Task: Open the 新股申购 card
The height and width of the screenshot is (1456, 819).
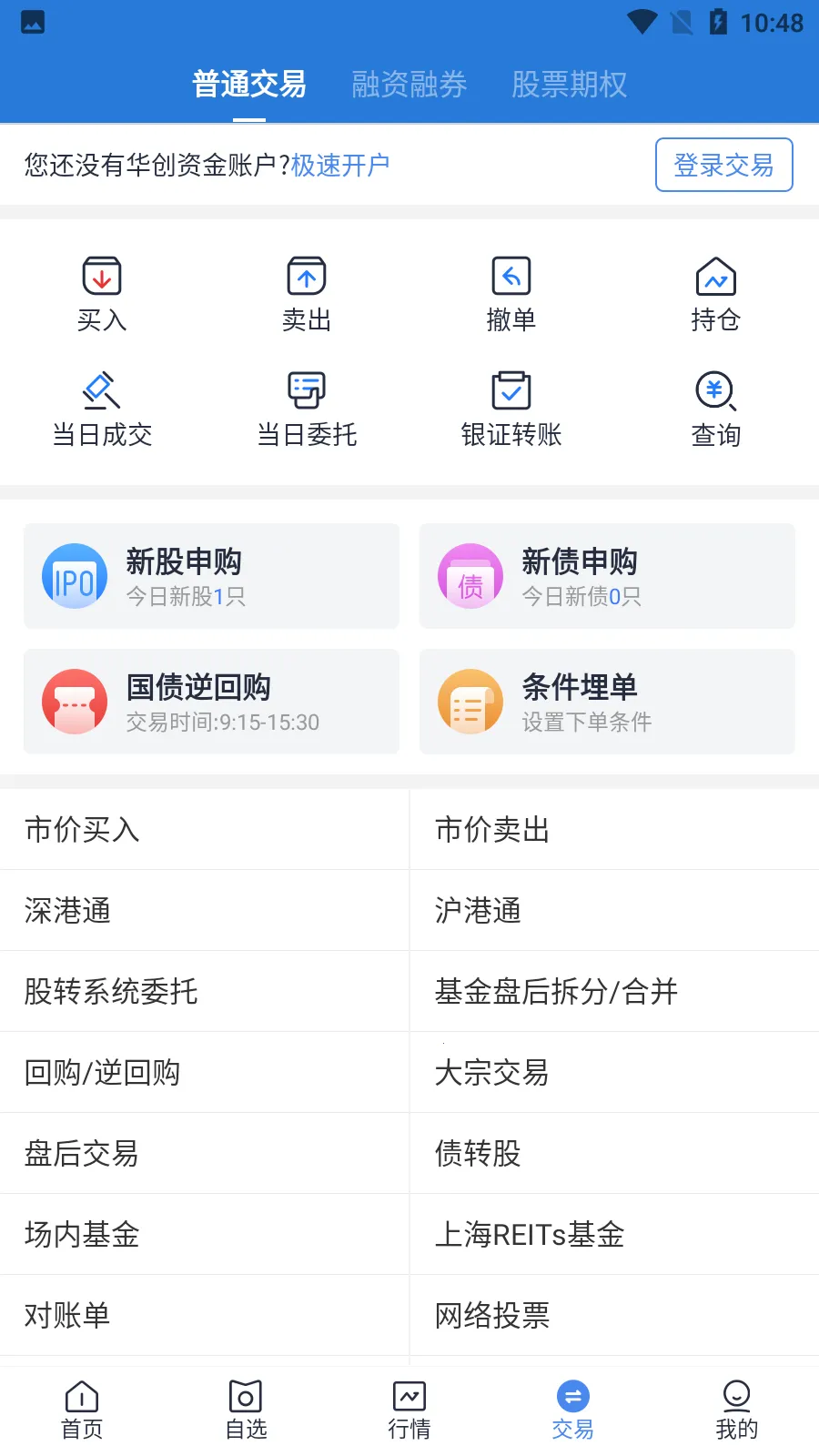Action: coord(211,576)
